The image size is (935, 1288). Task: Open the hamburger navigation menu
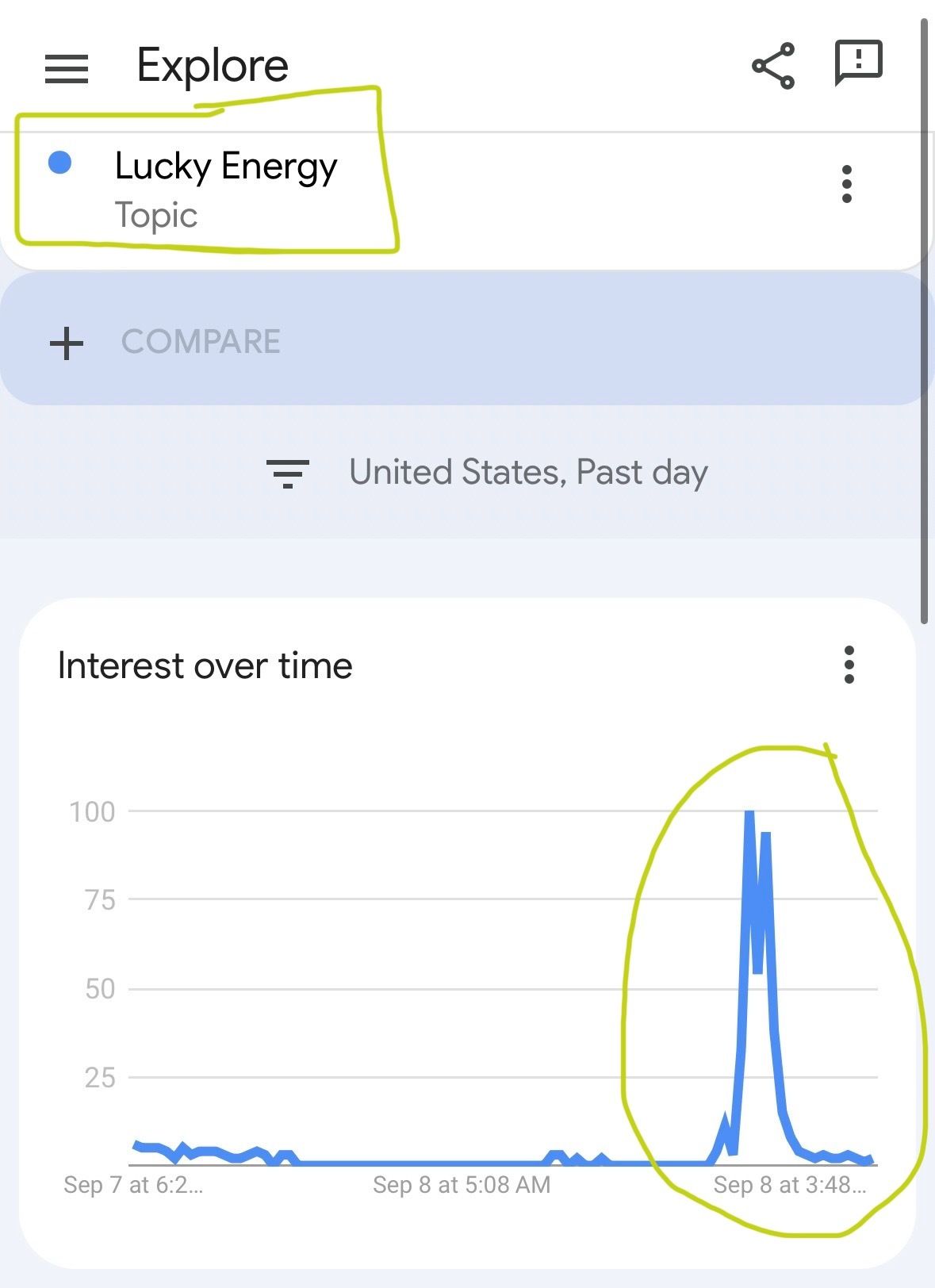coord(67,69)
